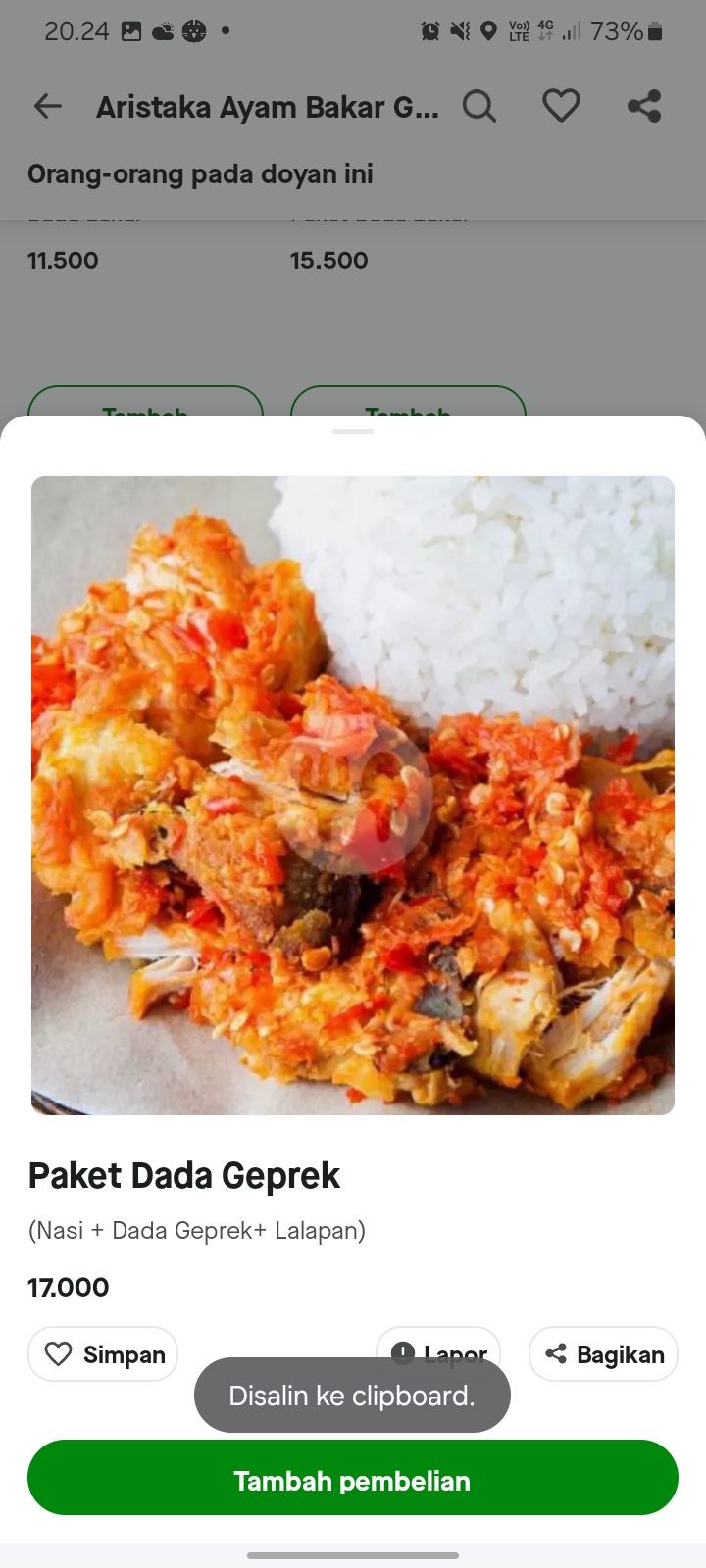The width and height of the screenshot is (706, 1568).
Task: Tap the back arrow to leave the restaurant page
Action: tap(47, 106)
